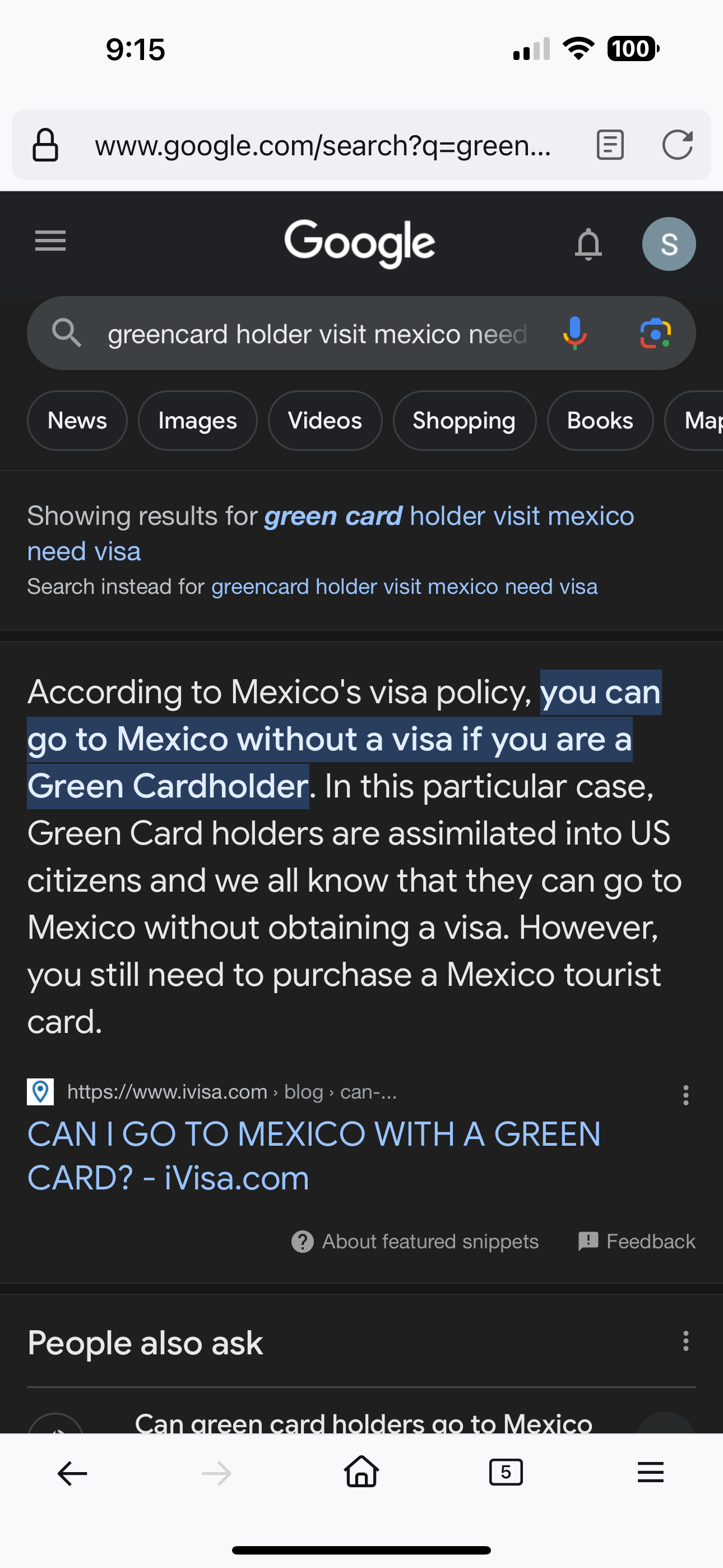Viewport: 723px width, 1568px height.
Task: Select the Books filter chip
Action: [600, 421]
